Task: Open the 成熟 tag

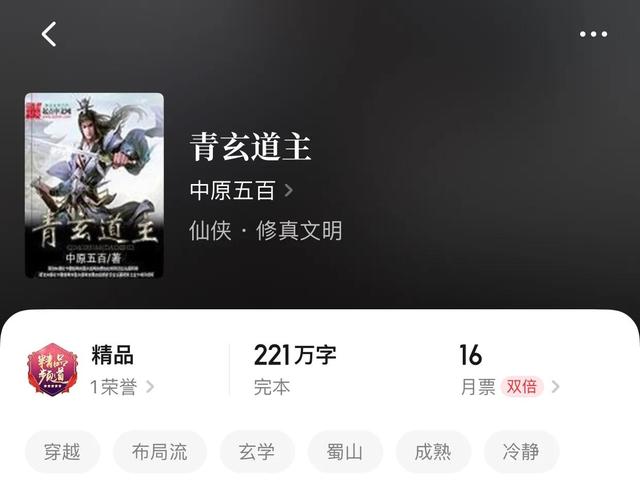Action: (432, 452)
